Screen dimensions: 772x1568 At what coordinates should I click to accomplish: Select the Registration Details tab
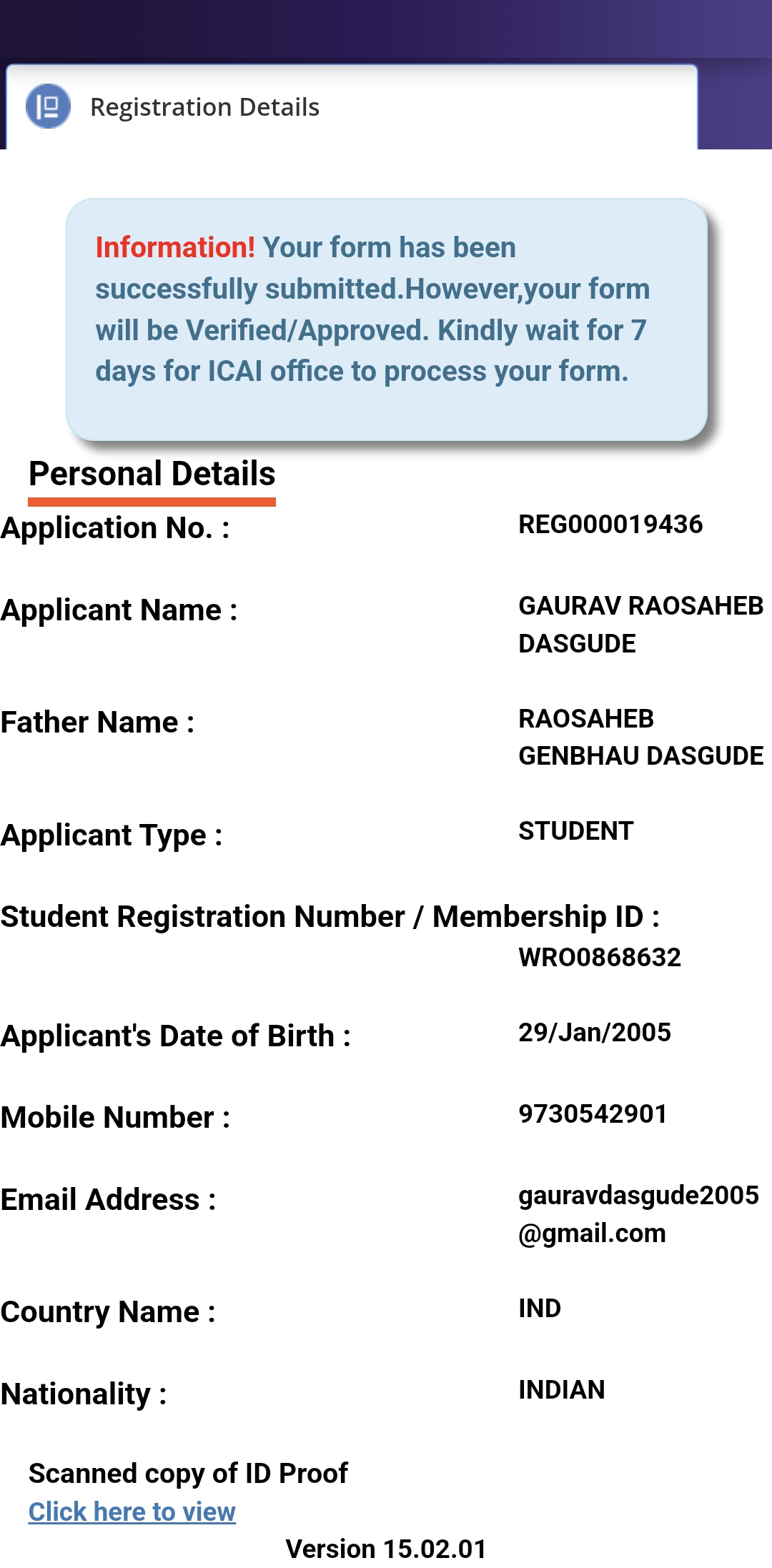tap(204, 107)
